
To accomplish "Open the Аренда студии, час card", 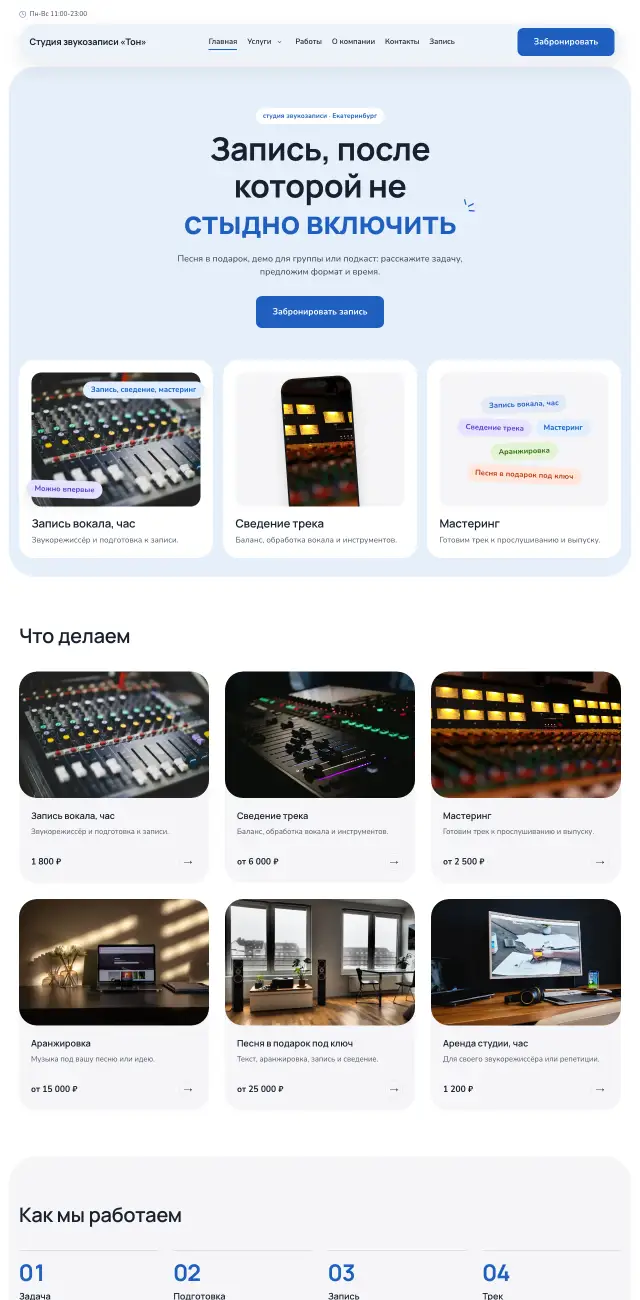I will (x=526, y=1004).
